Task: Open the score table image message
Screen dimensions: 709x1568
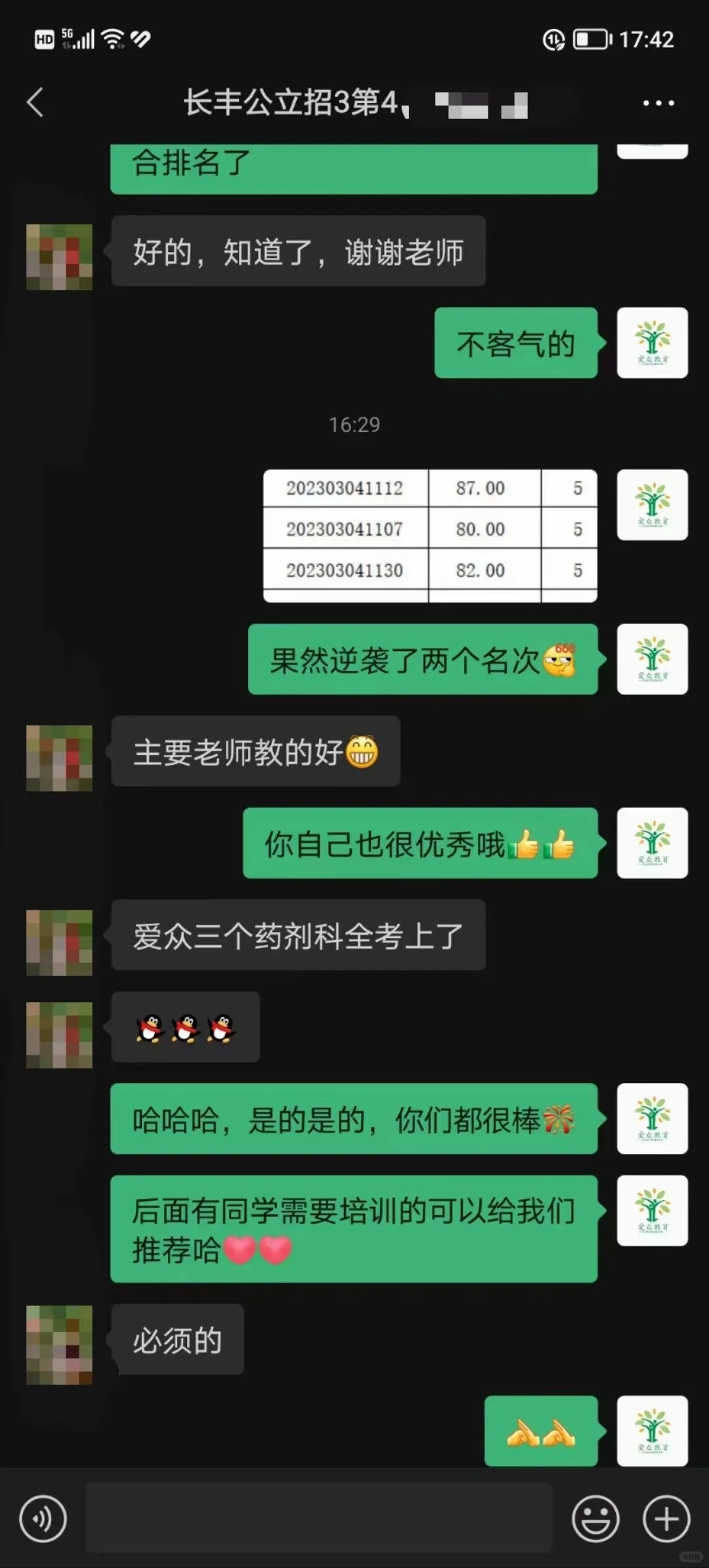Action: tap(430, 536)
